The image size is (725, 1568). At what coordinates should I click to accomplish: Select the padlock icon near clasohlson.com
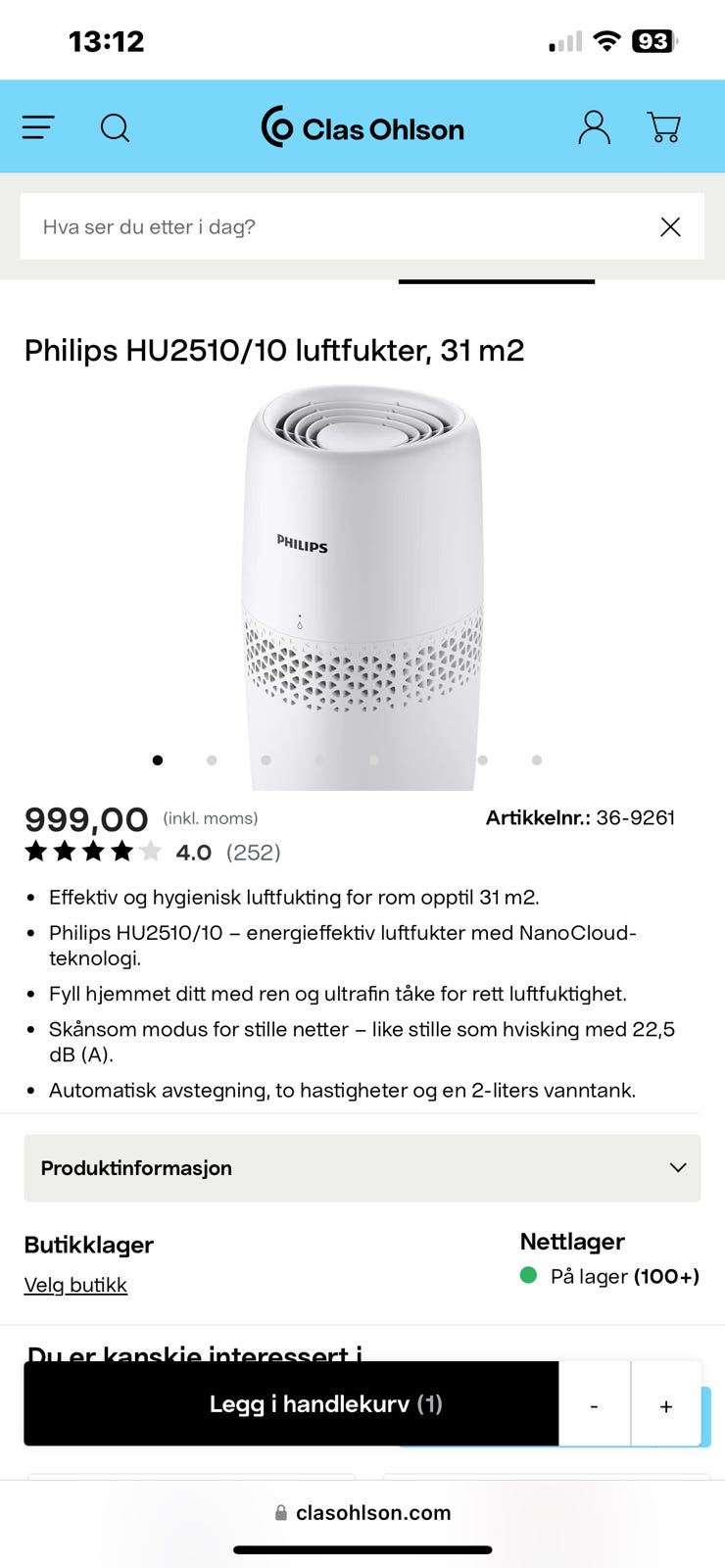pyautogui.click(x=279, y=1512)
